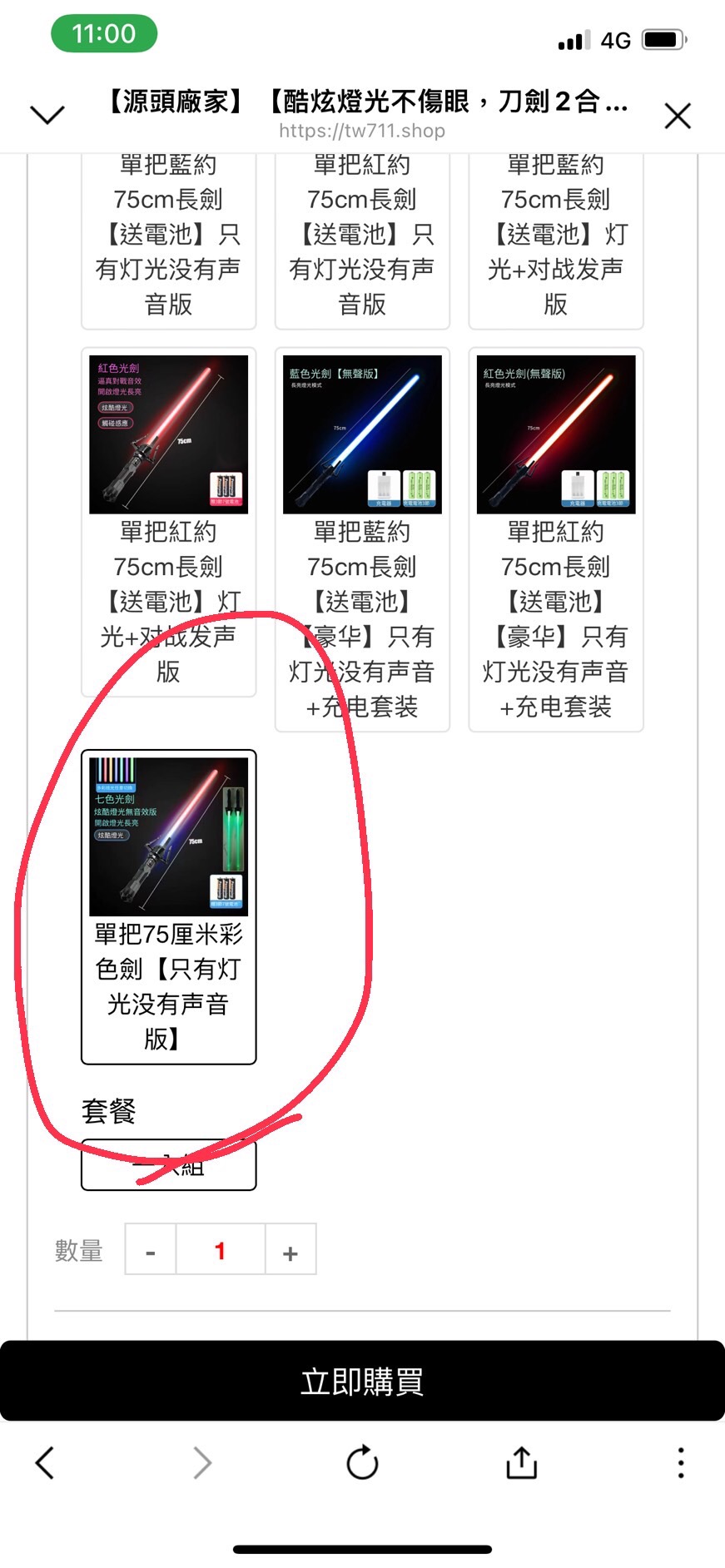
Task: Tap 立即購買 to buy now
Action: (x=362, y=1381)
